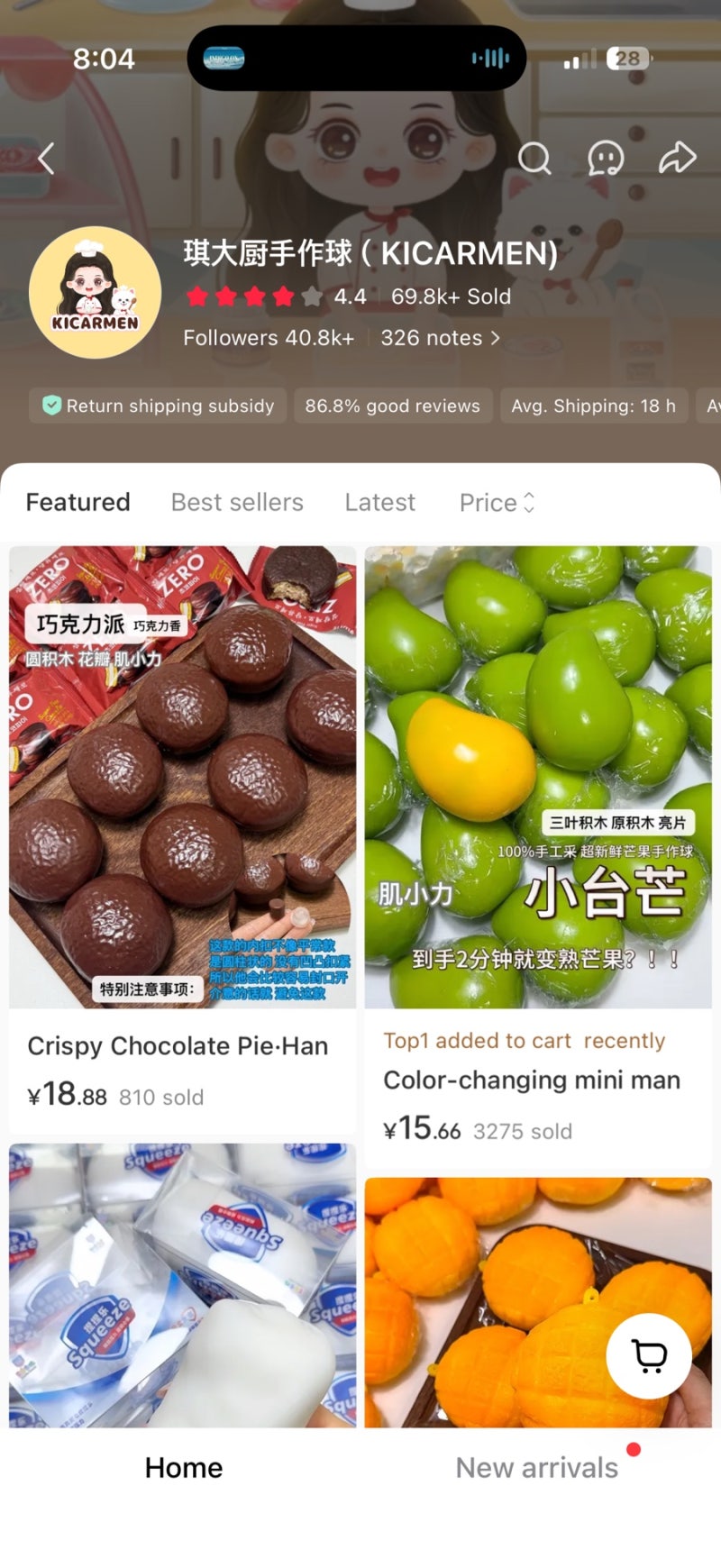Share this KICARMEN store
Image resolution: width=721 pixels, height=1568 pixels.
coord(678,158)
